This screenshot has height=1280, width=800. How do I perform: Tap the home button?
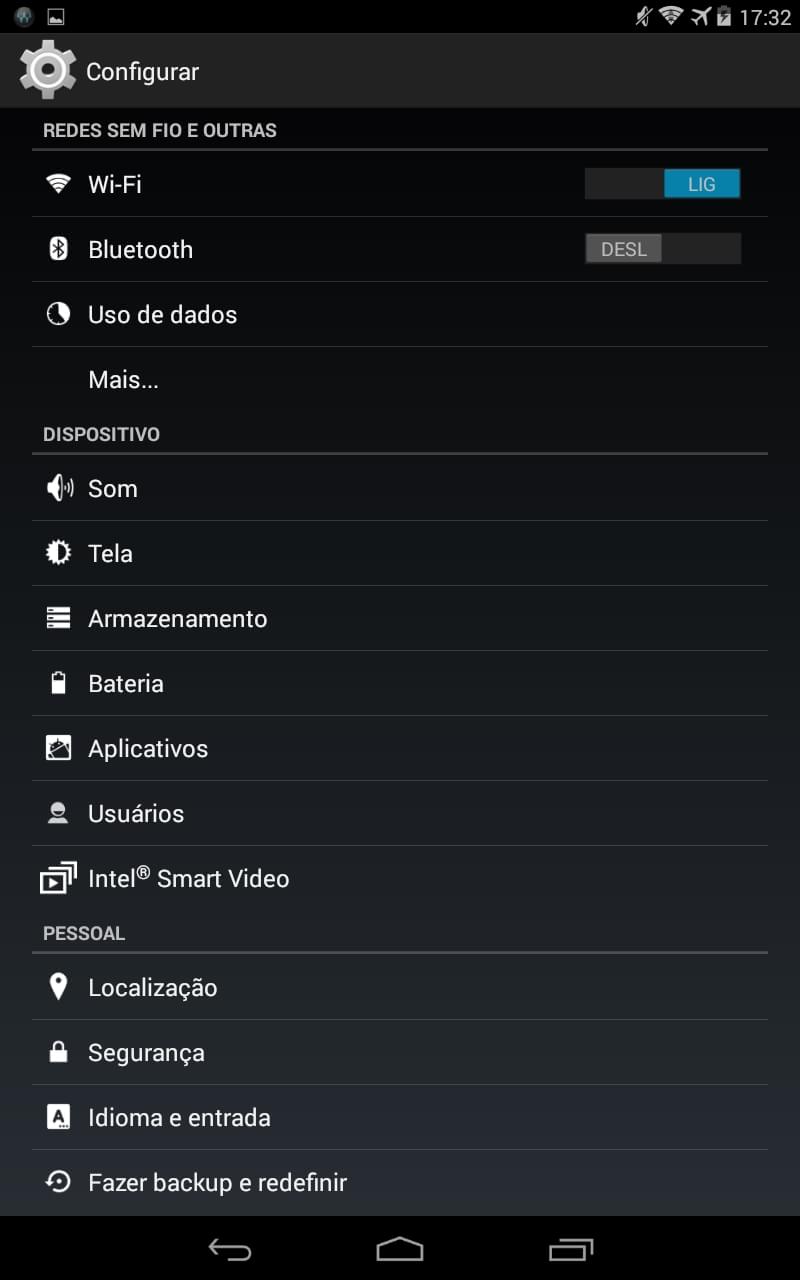pos(400,1249)
